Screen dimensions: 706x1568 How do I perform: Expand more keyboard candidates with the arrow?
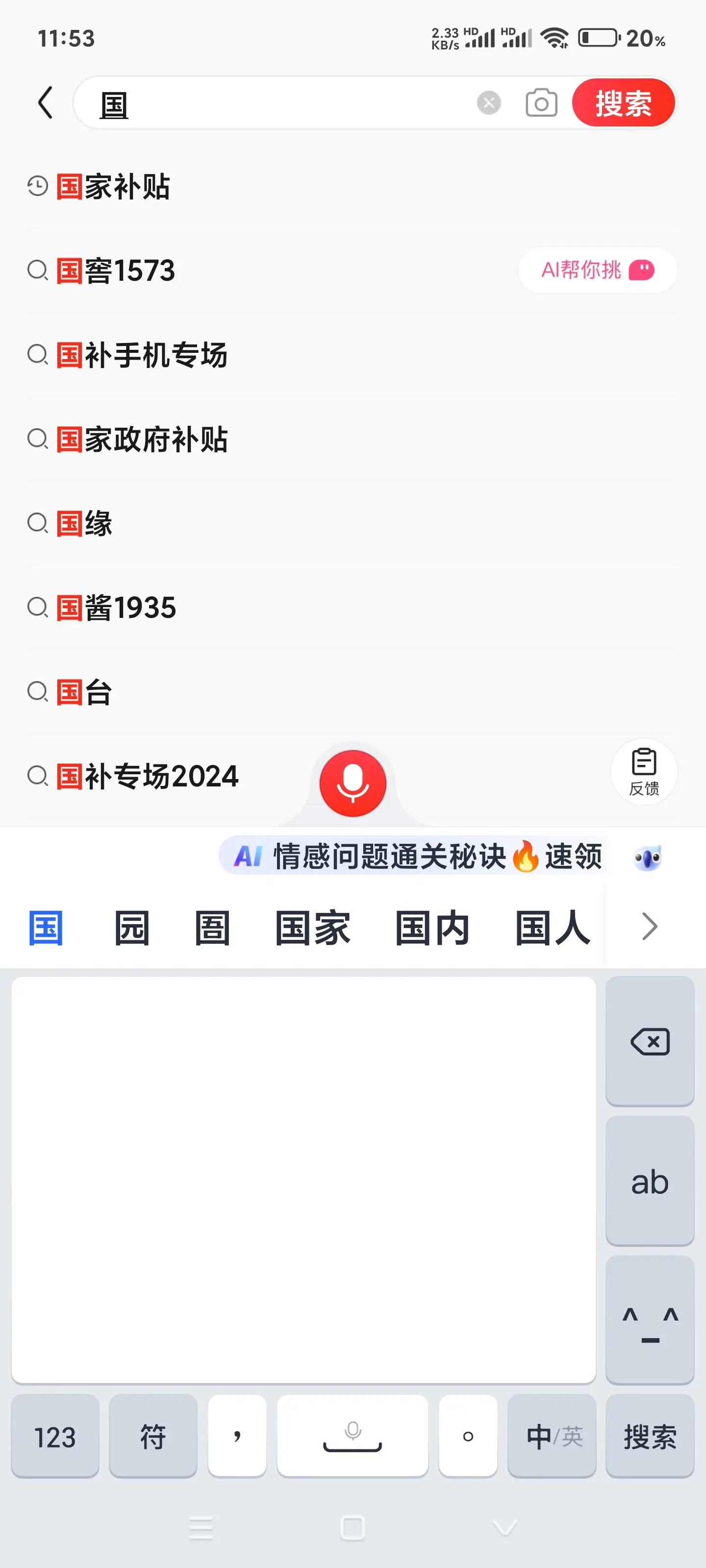coord(649,927)
